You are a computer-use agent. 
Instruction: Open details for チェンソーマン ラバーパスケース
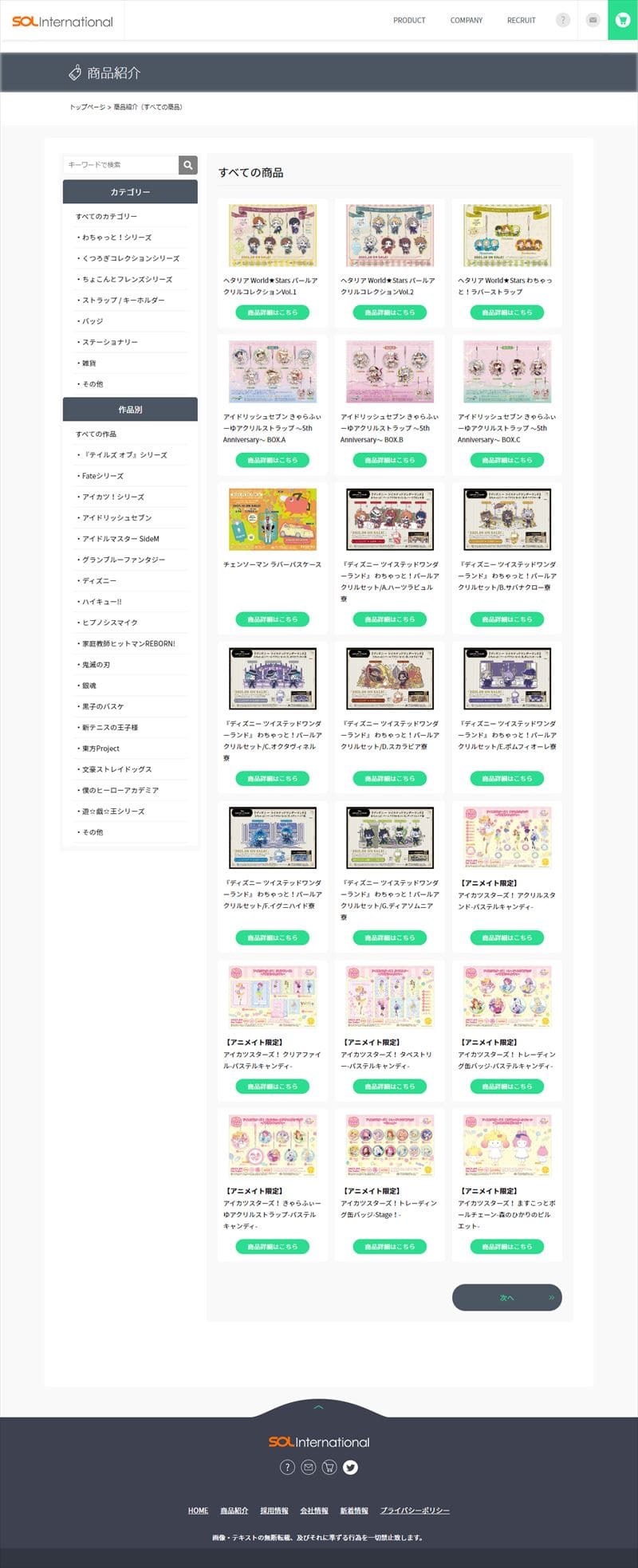[x=272, y=619]
